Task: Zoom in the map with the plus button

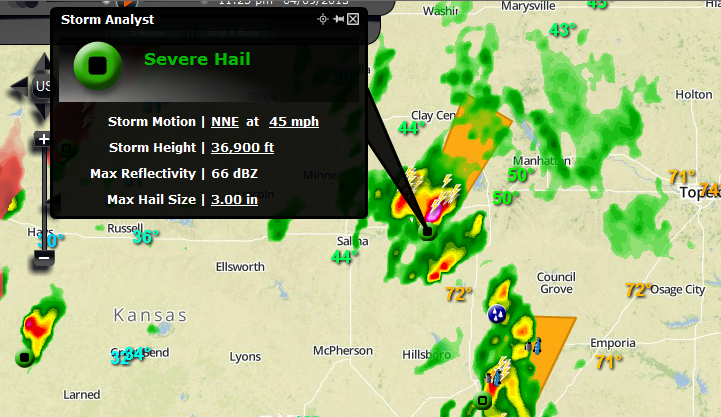Action: tap(43, 139)
